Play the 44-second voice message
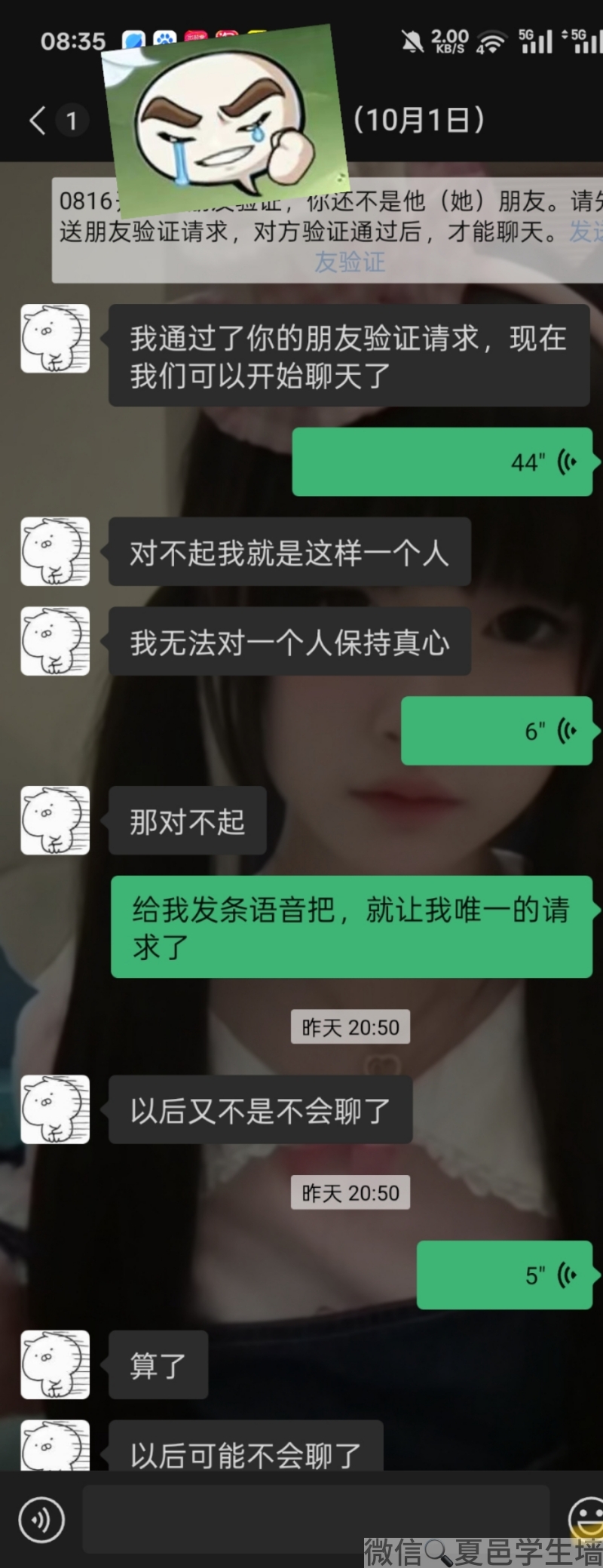603x1568 pixels. 442,462
